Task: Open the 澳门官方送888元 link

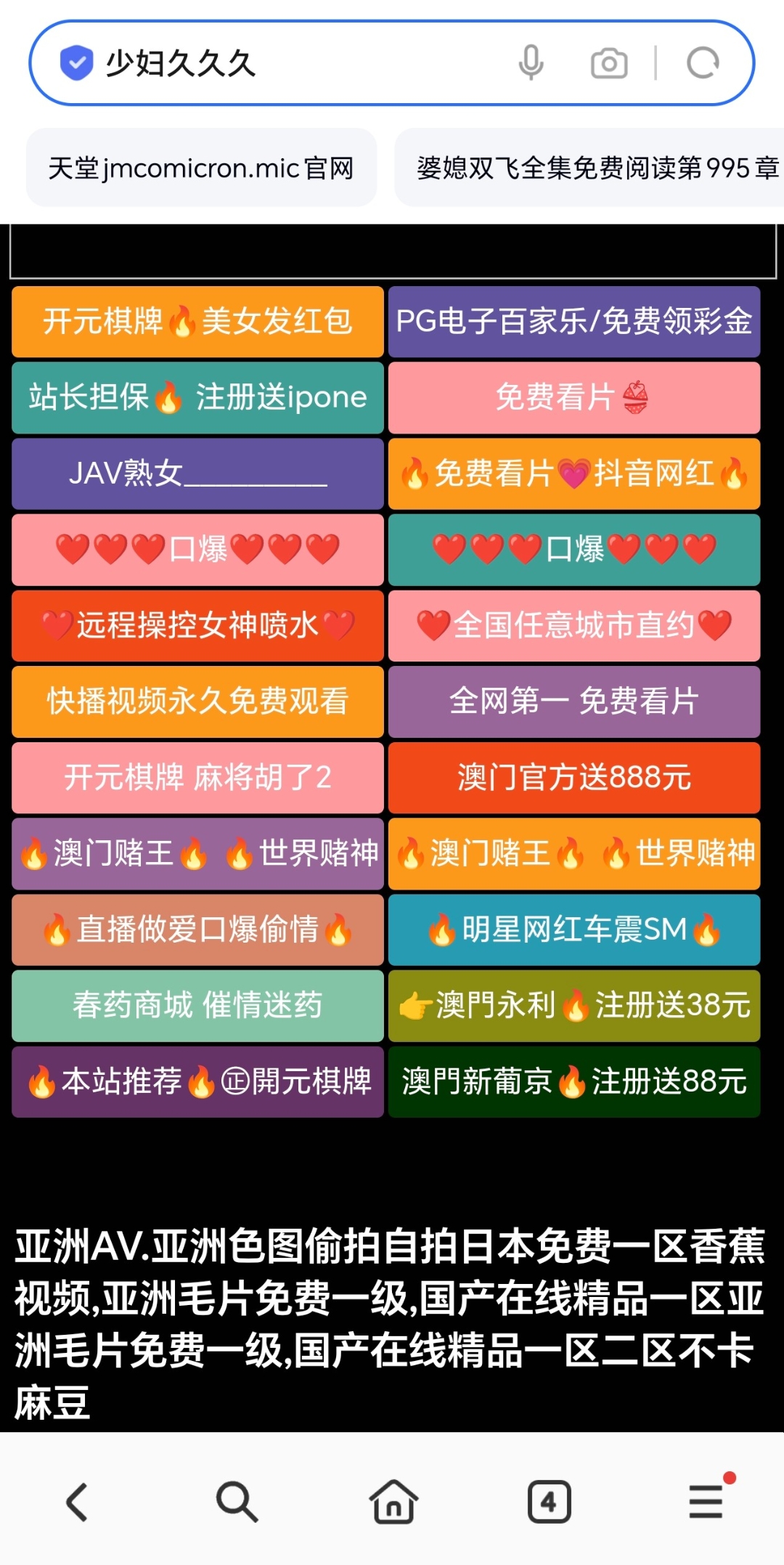Action: (x=574, y=778)
